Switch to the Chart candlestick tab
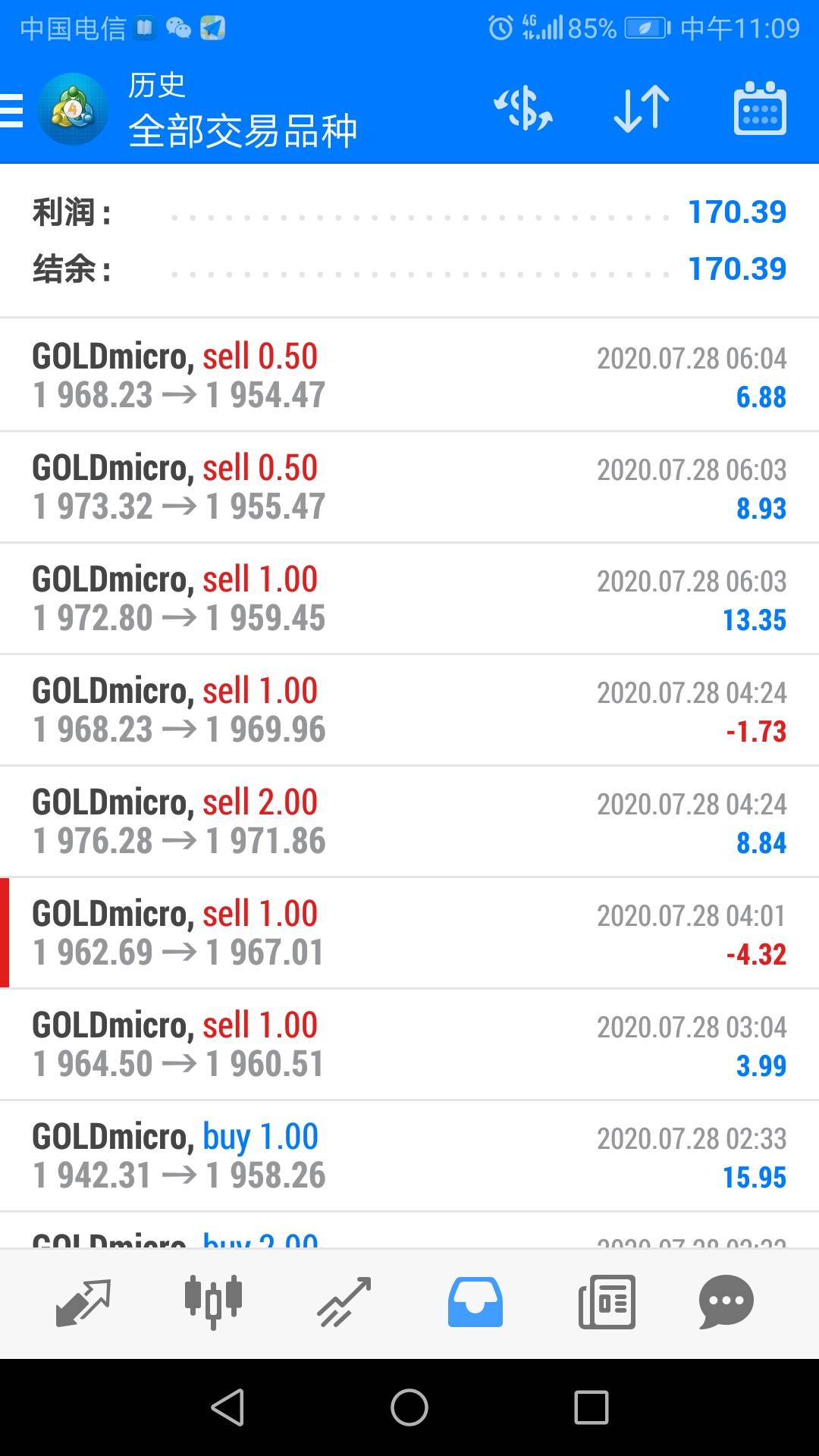Screen dimensions: 819x1456 tap(213, 1302)
